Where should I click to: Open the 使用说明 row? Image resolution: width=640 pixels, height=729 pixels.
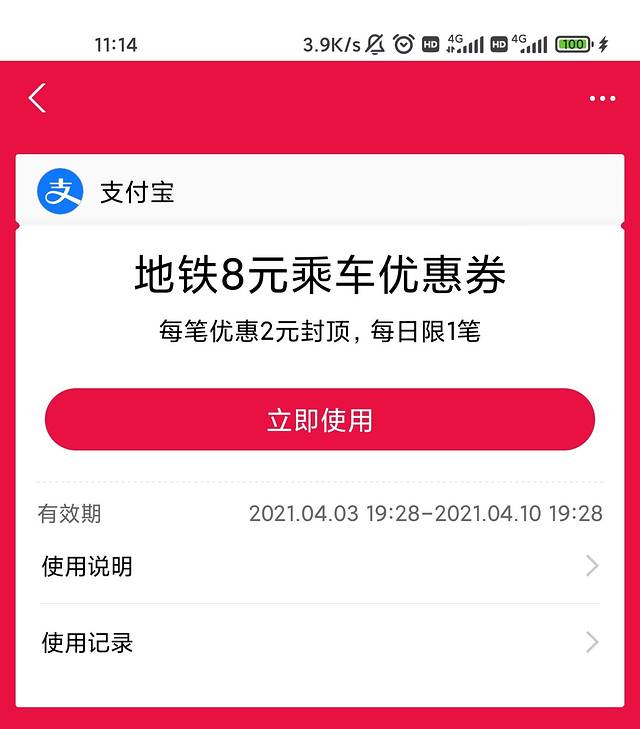(320, 567)
